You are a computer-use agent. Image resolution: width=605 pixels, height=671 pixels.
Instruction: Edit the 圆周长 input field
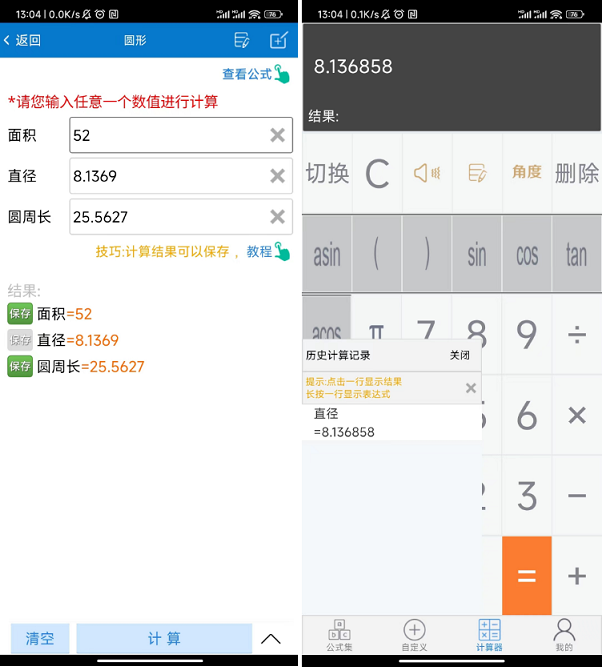click(165, 217)
